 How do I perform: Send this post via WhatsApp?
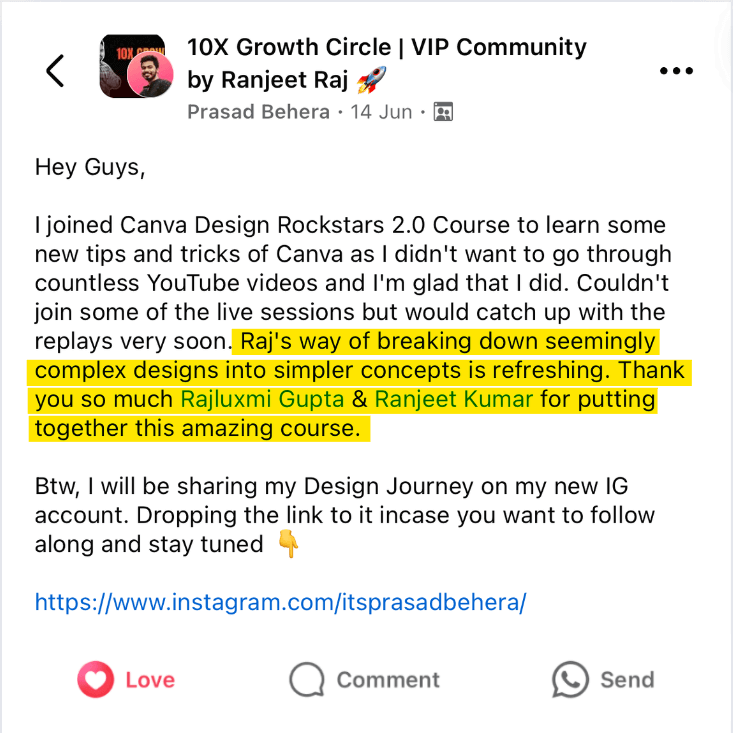click(x=603, y=680)
